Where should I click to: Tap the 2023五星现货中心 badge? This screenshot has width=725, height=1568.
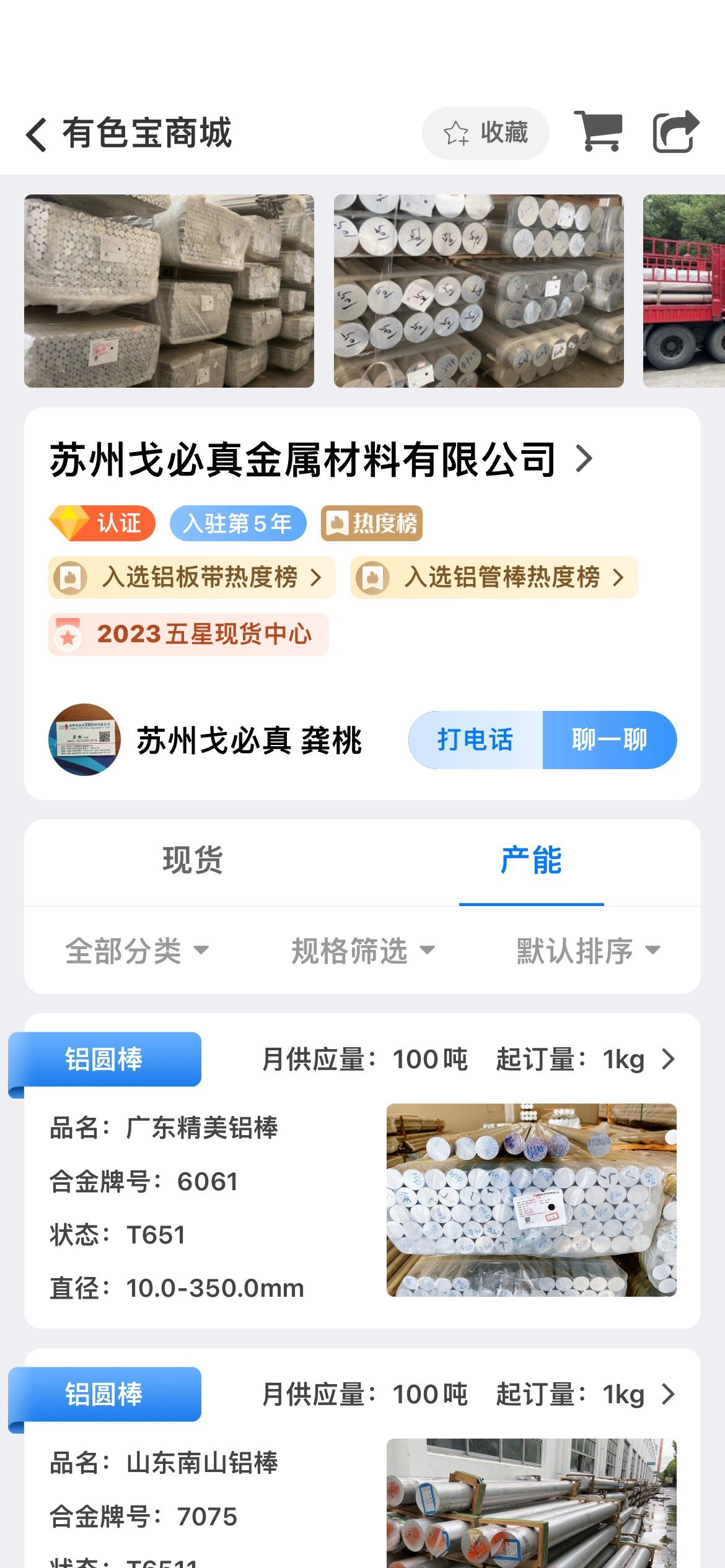point(188,634)
